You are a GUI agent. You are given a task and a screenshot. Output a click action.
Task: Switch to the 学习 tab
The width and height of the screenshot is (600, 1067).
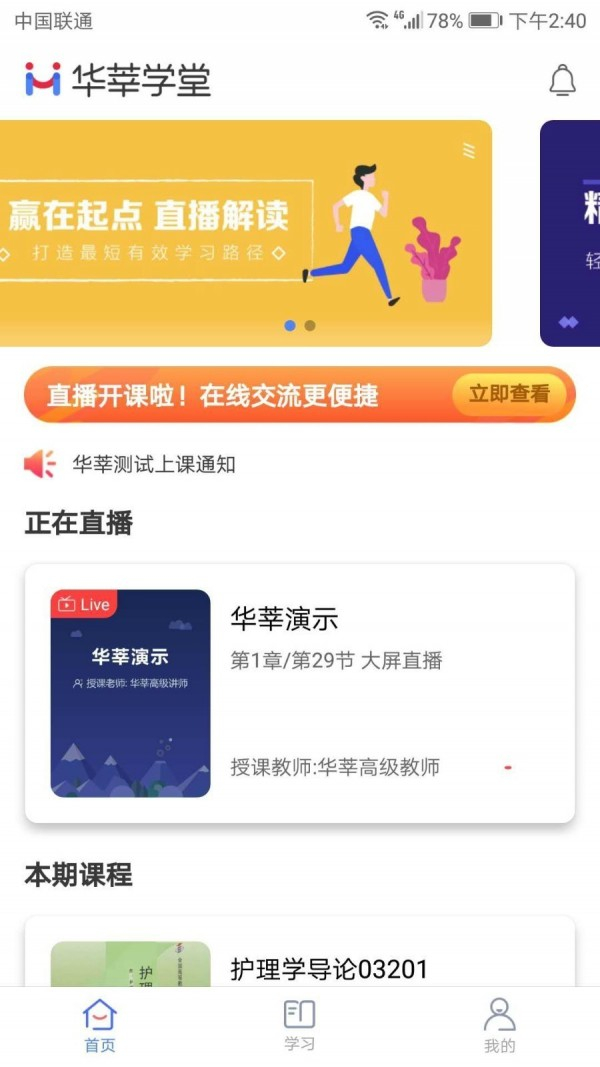coord(299,1025)
